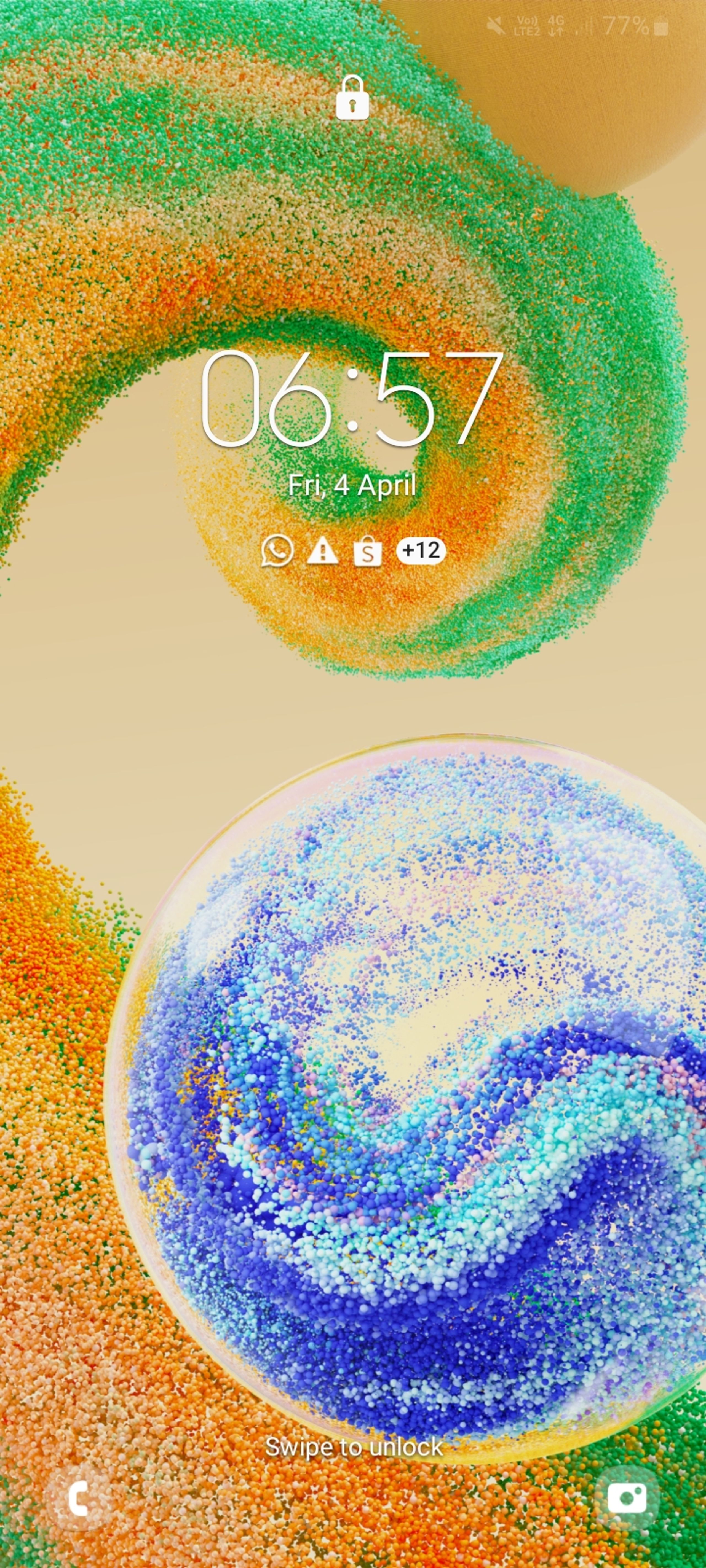
Task: Expand the +12 more notifications badge
Action: click(x=421, y=551)
